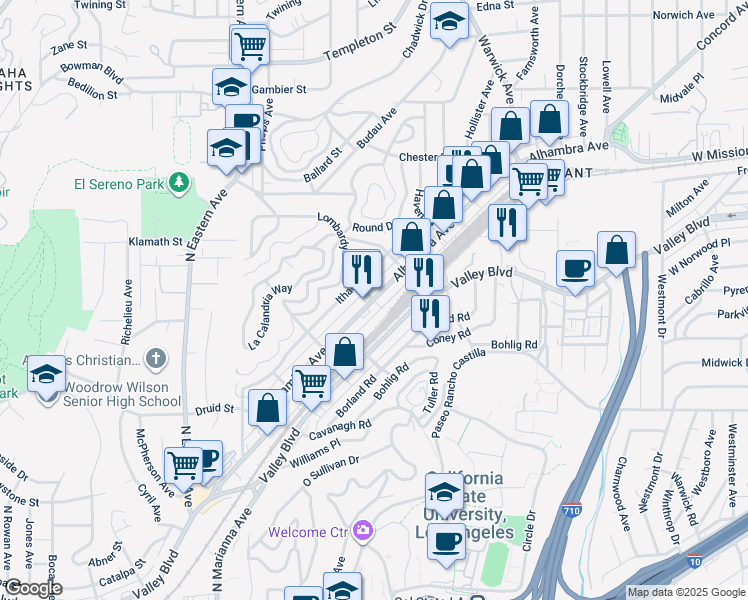This screenshot has height=600, width=748.
Task: Select the shopping bag marker near Stockbridge Ave
Action: click(549, 121)
